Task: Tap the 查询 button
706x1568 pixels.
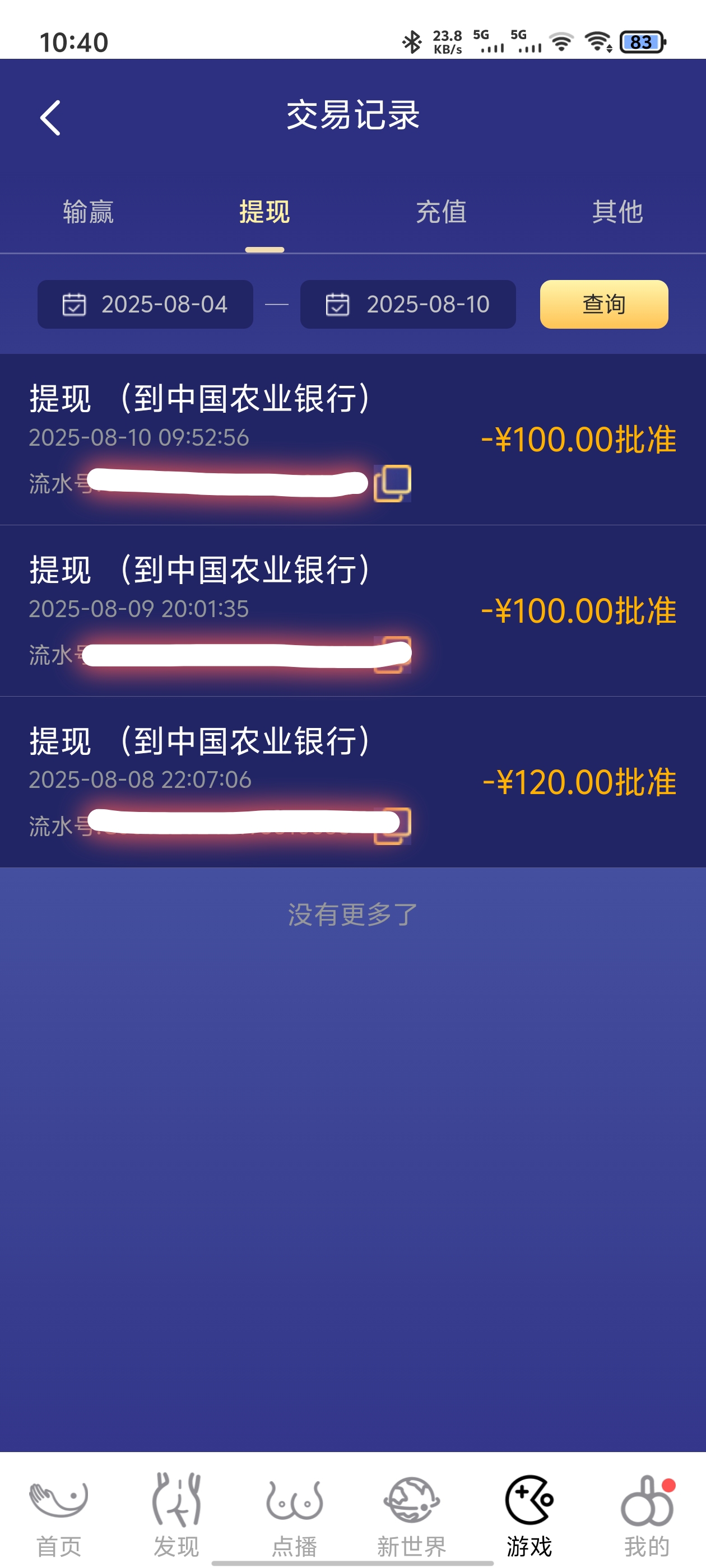Action: (603, 304)
